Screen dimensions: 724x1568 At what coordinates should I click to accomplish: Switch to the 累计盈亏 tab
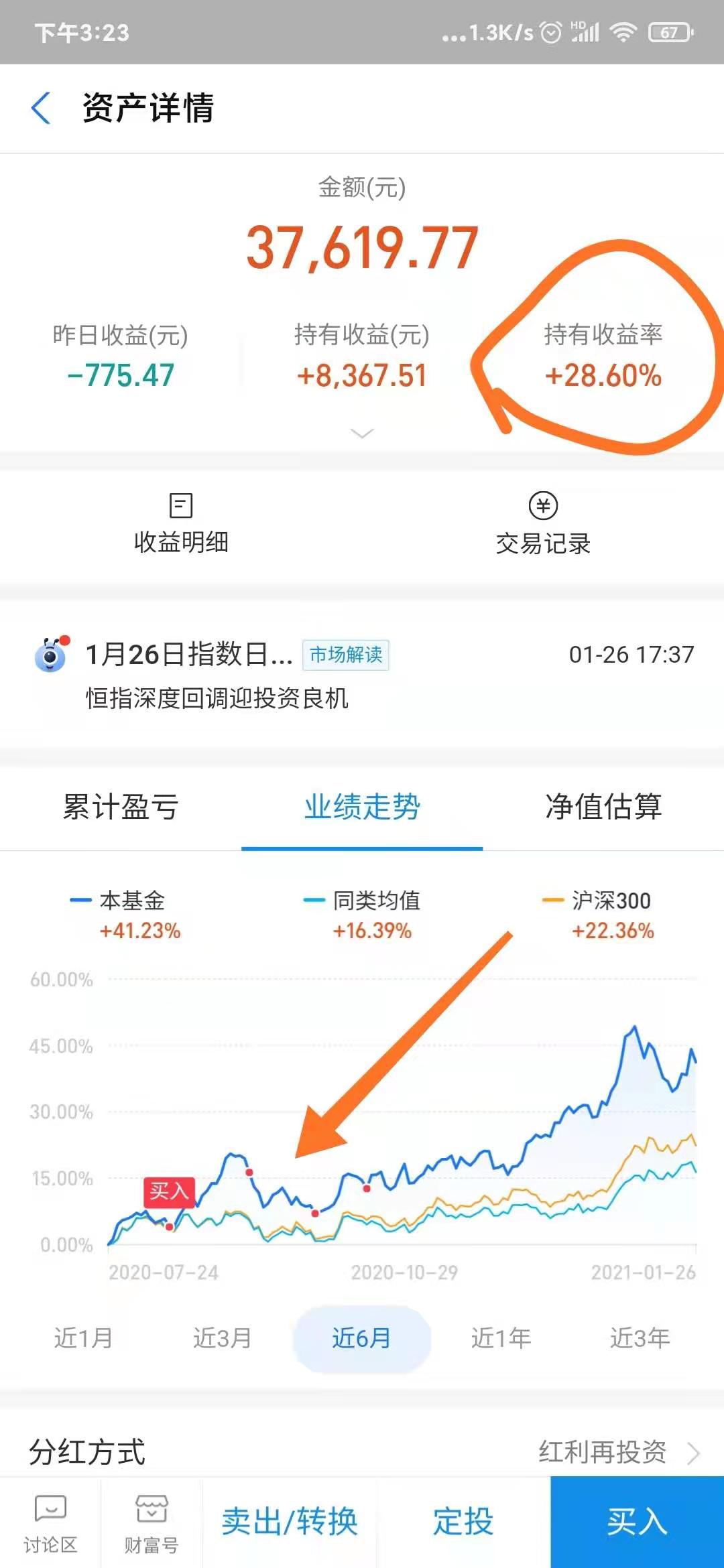click(119, 809)
